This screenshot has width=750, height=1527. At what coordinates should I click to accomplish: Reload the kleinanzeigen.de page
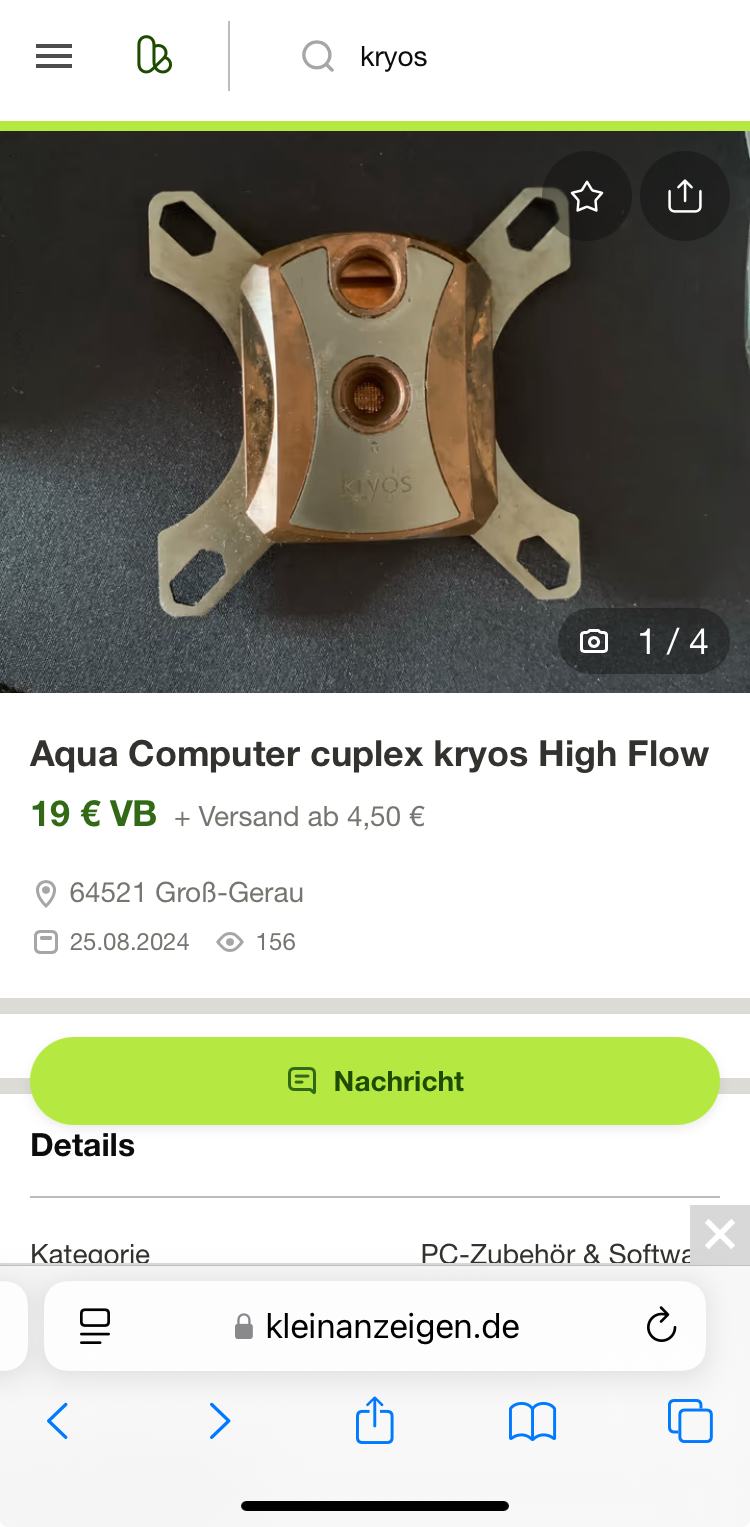(x=661, y=1326)
